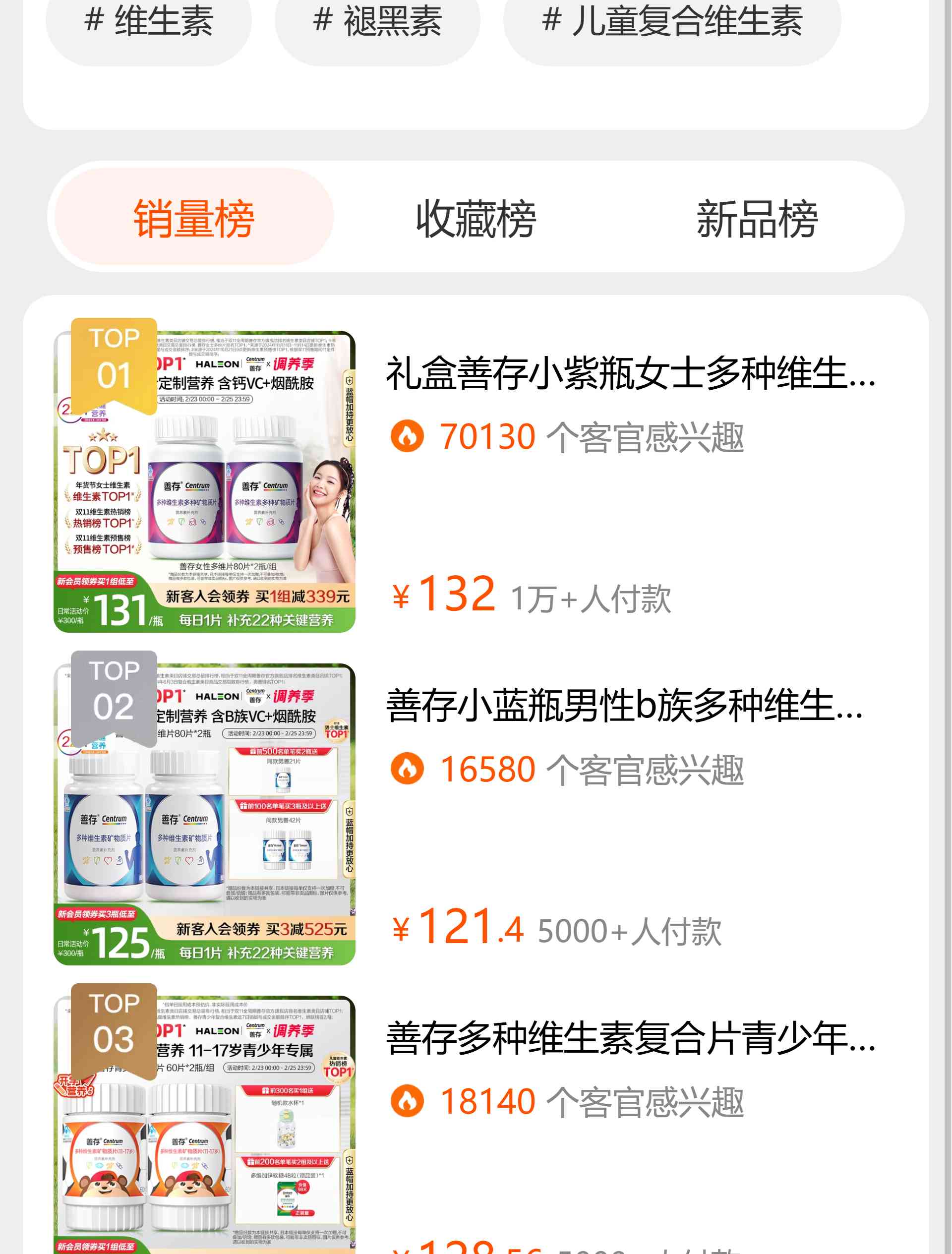Open the 新品榜 ranking tab
The height and width of the screenshot is (1254, 952).
click(x=757, y=218)
